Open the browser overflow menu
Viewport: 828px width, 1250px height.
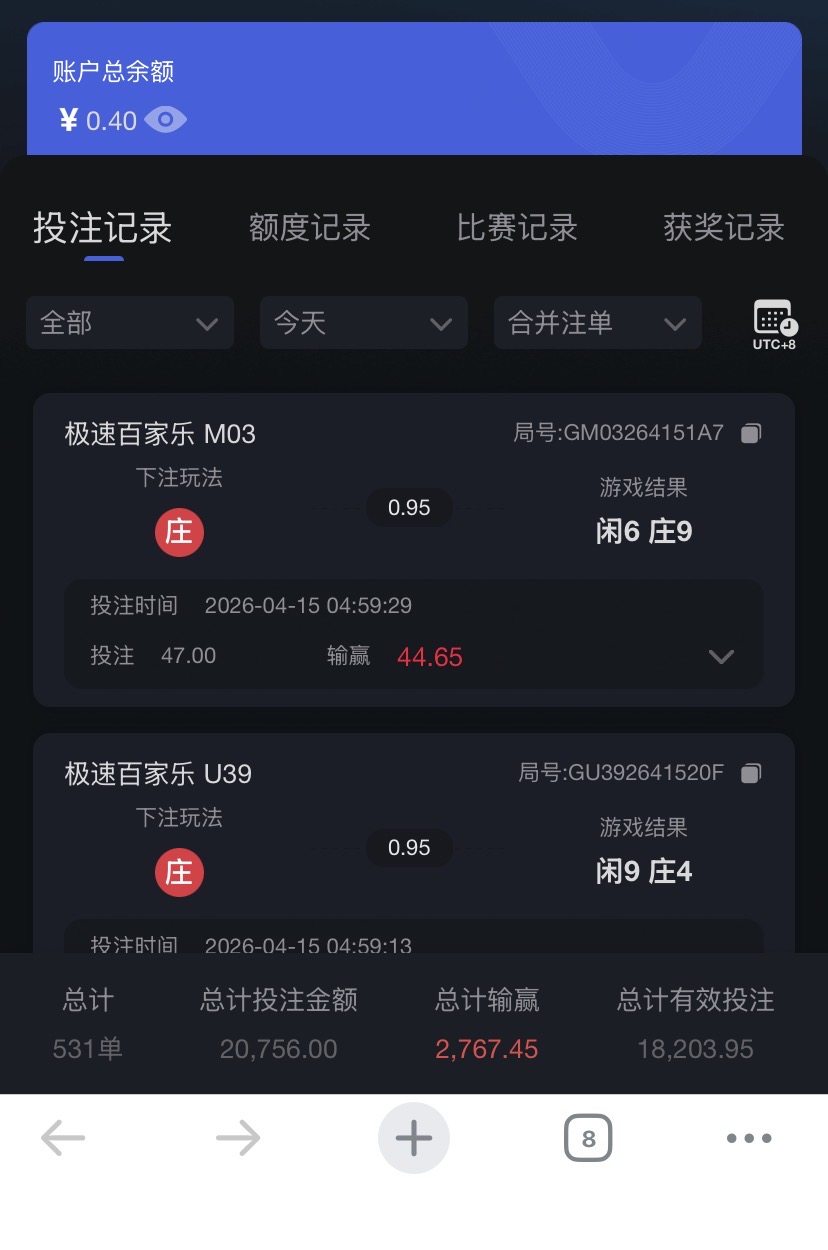749,1138
